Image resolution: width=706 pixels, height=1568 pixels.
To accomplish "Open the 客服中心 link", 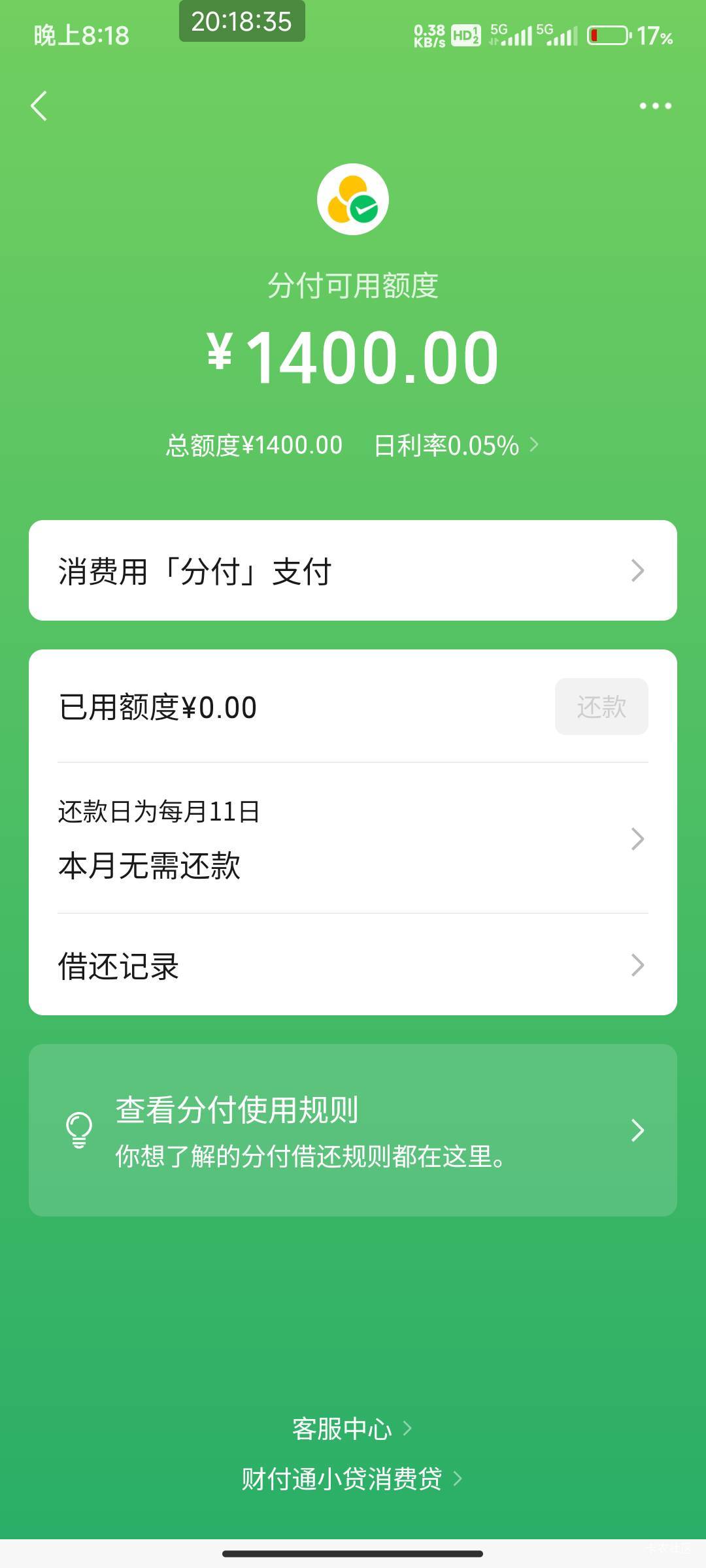I will click(x=352, y=1429).
